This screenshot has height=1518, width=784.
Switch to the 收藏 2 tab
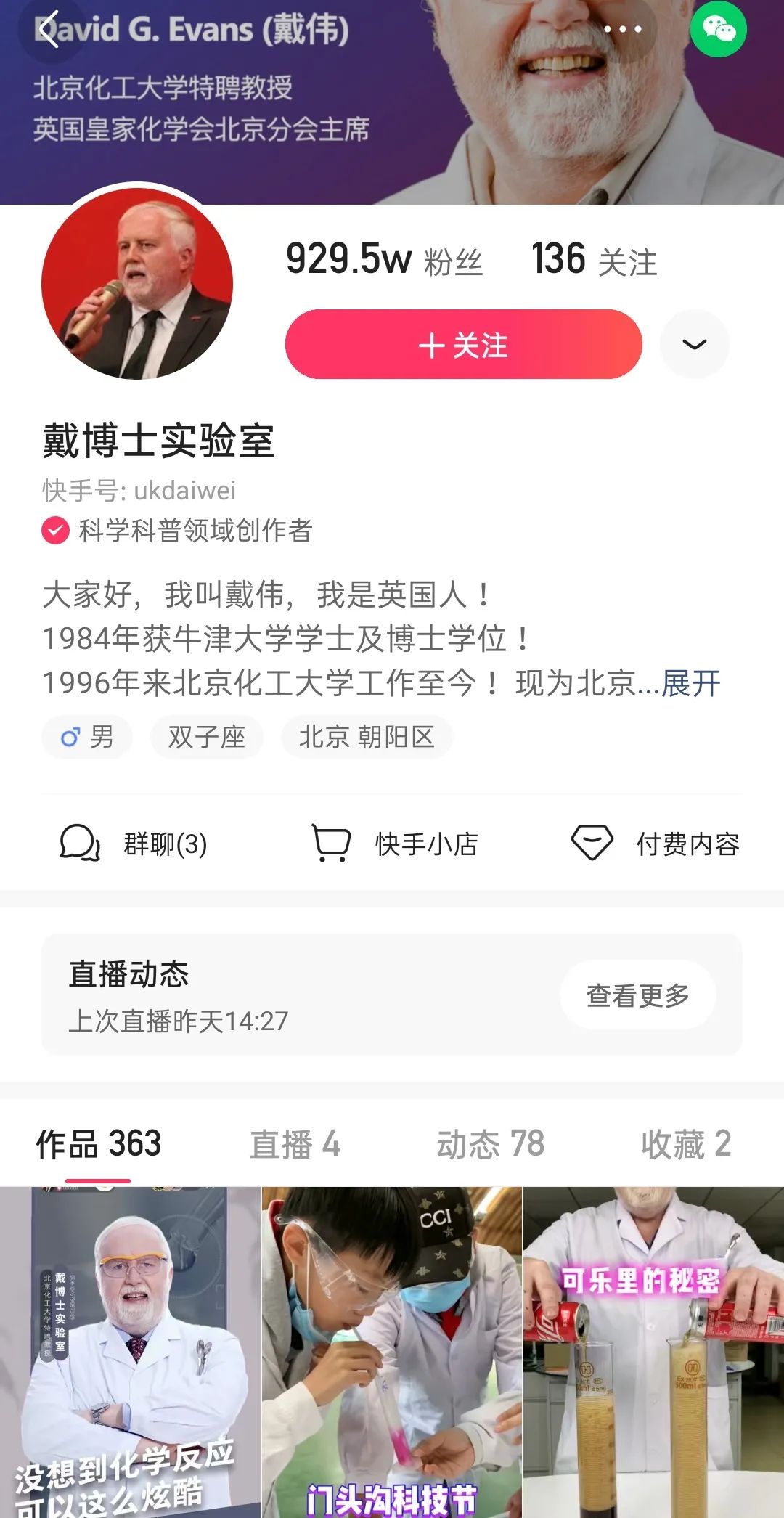(685, 1144)
